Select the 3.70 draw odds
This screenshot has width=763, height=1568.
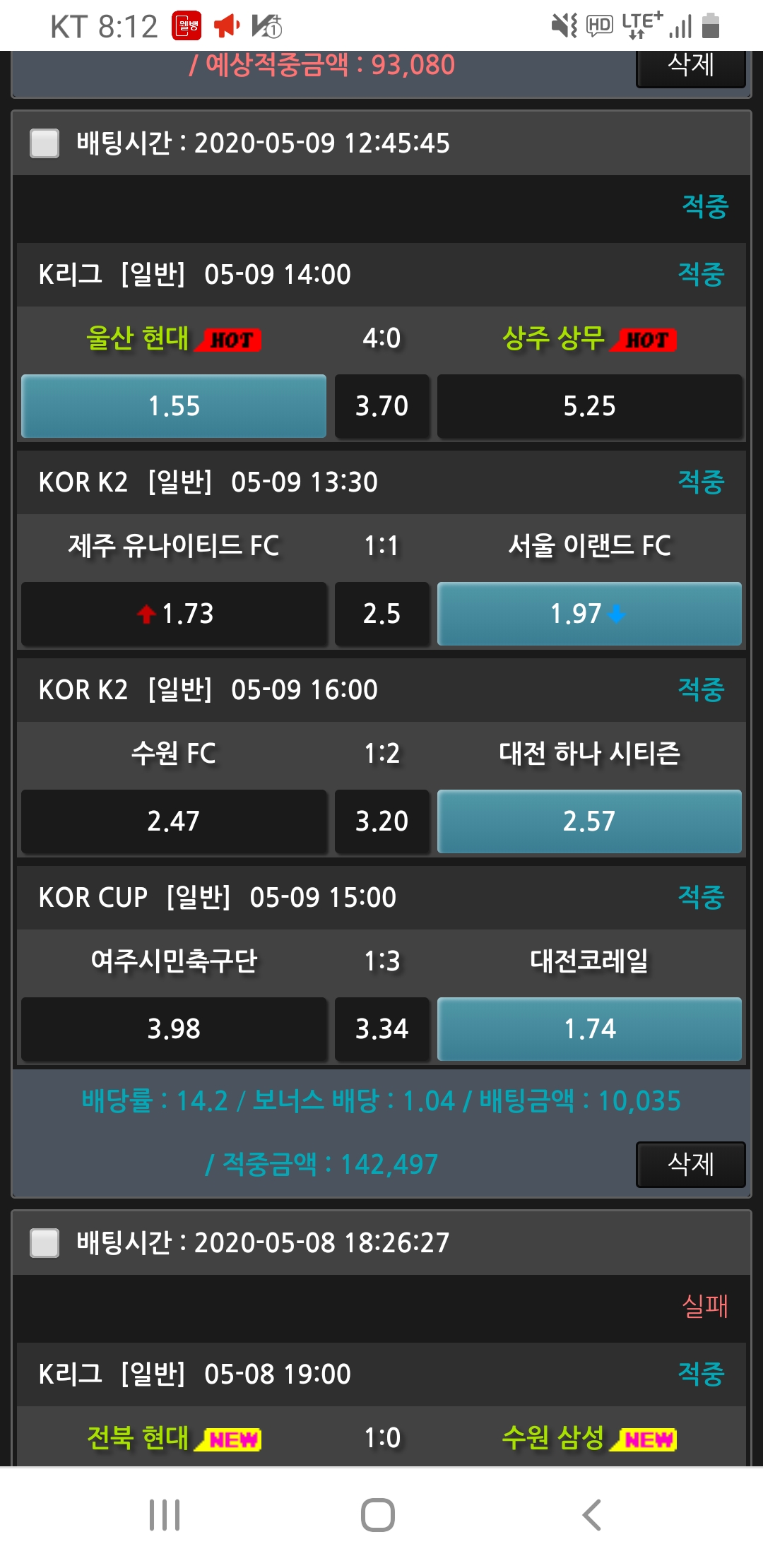(x=381, y=406)
